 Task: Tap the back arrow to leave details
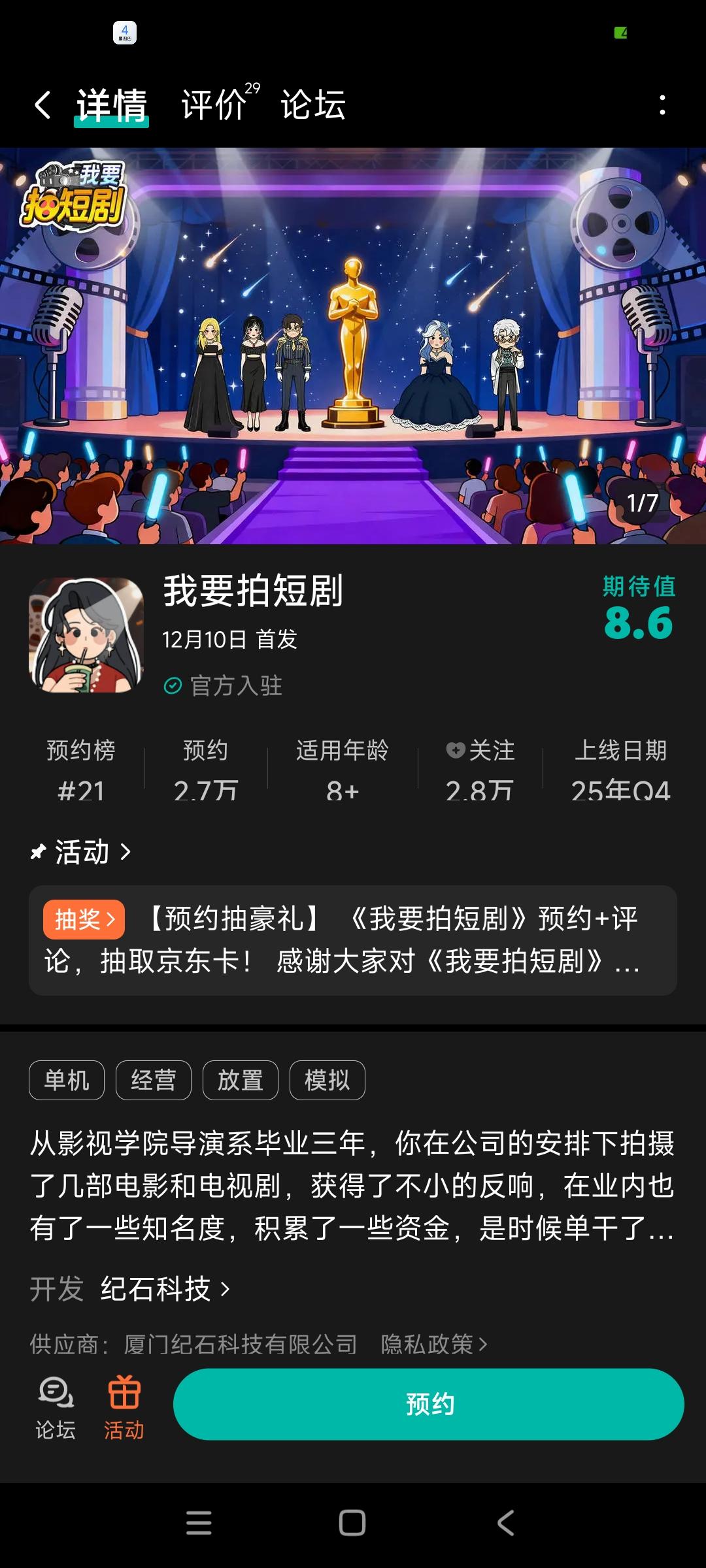[x=44, y=105]
